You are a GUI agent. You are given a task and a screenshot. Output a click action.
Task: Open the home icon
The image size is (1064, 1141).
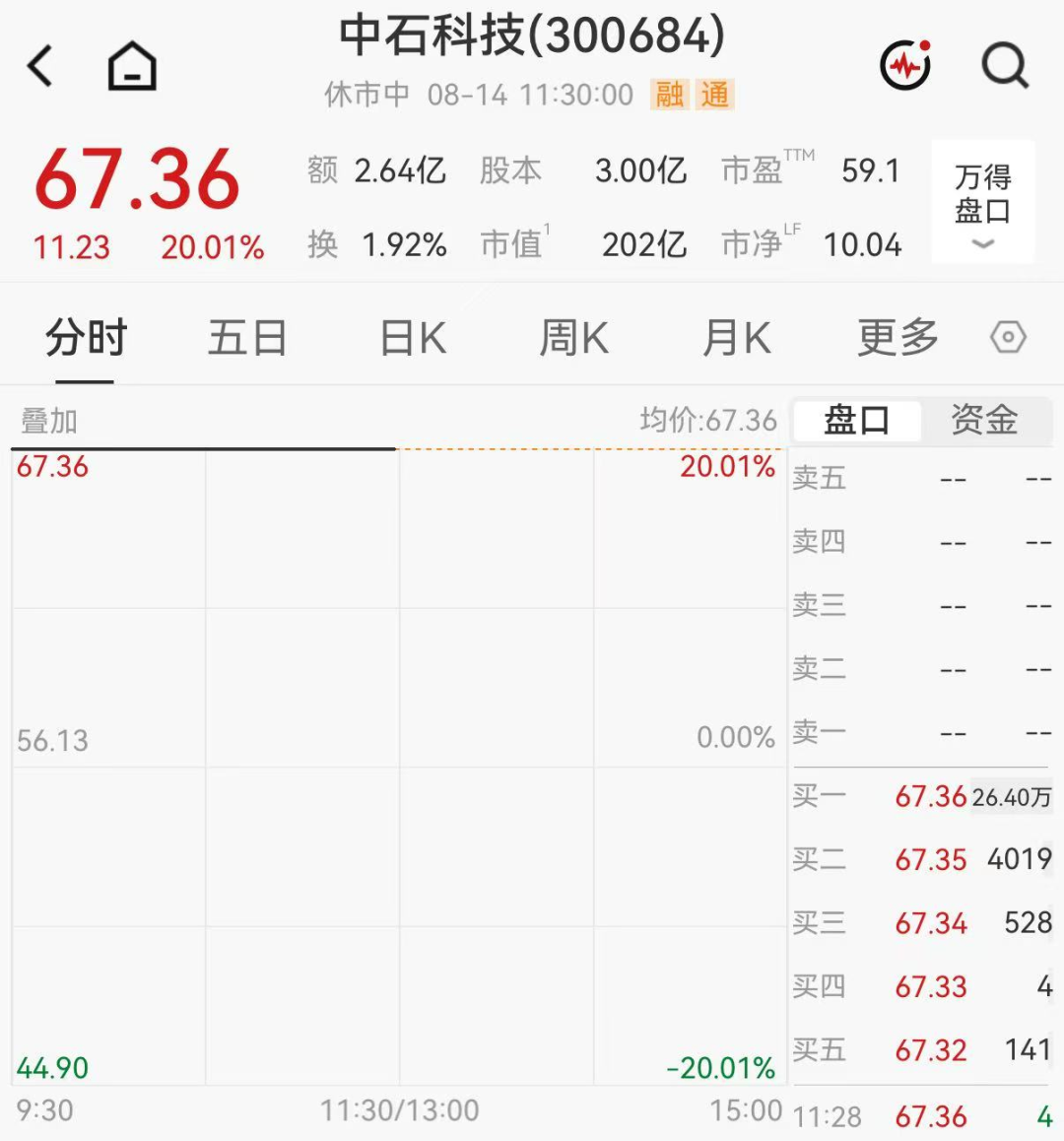132,65
